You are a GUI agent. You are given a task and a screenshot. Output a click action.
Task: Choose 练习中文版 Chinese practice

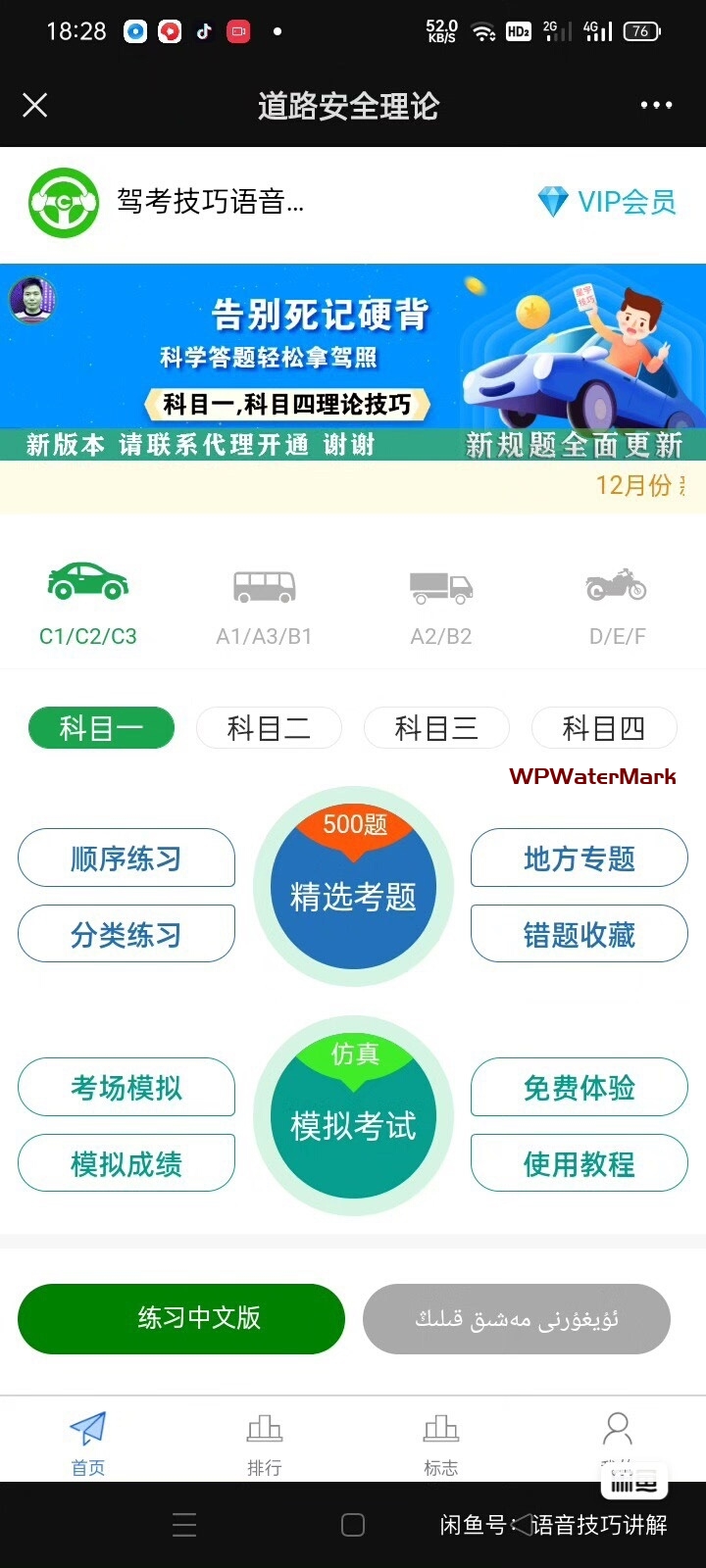(x=181, y=1318)
